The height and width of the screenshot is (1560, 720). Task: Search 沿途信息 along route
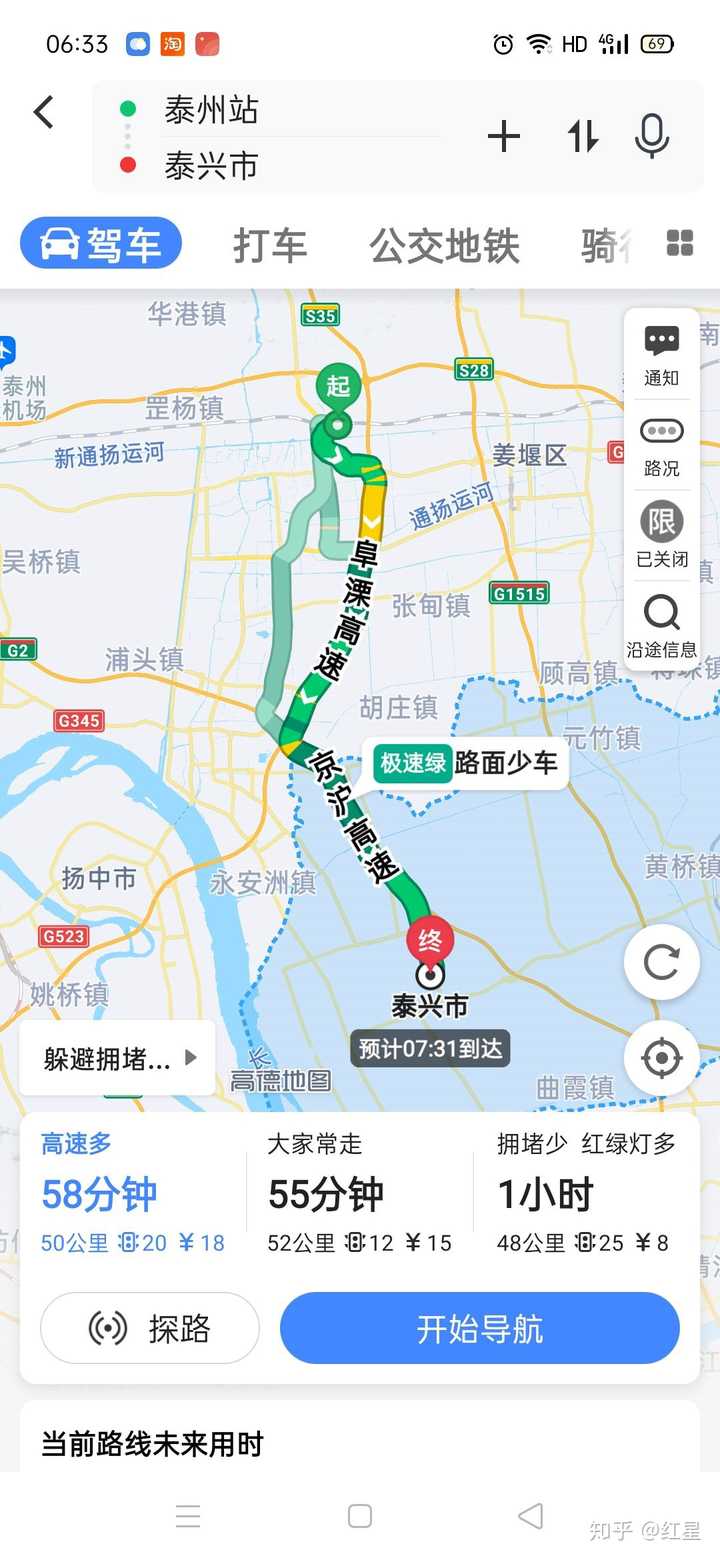pos(662,627)
